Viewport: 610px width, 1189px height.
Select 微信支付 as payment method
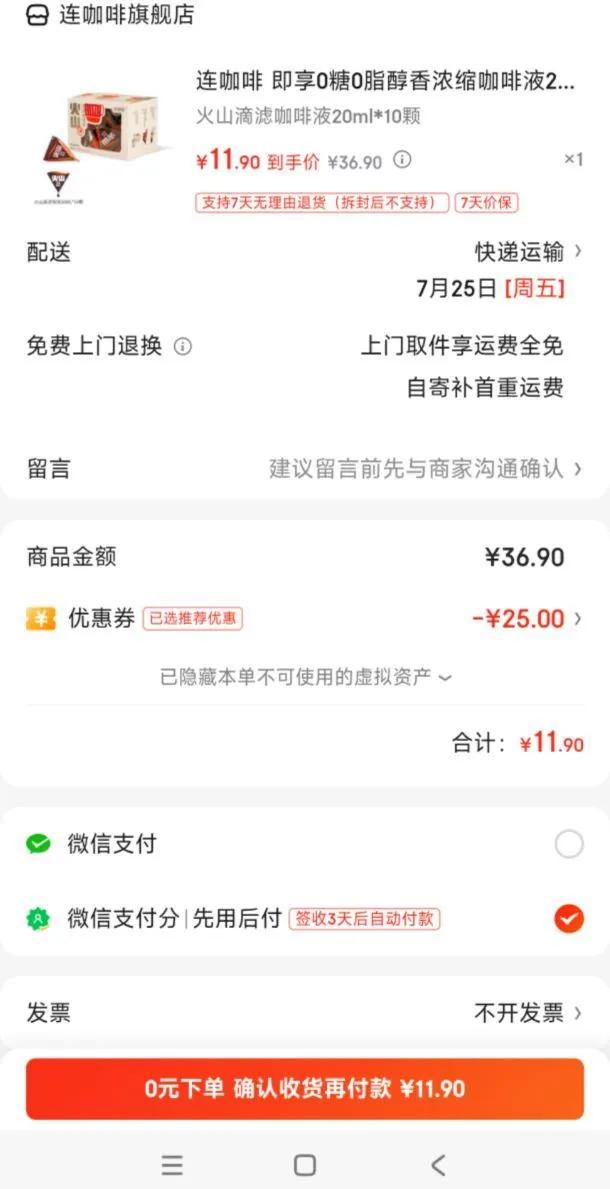568,845
